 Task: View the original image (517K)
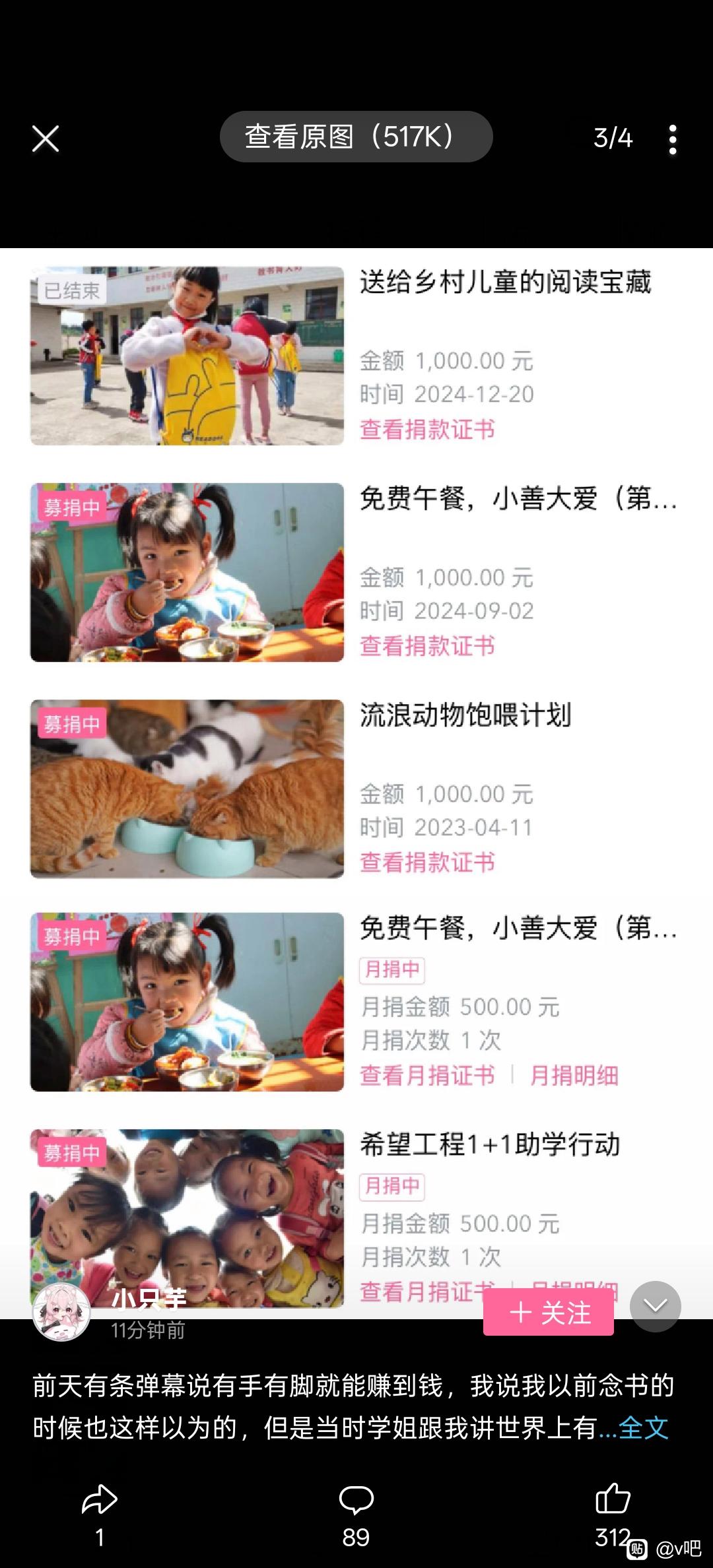(x=356, y=137)
